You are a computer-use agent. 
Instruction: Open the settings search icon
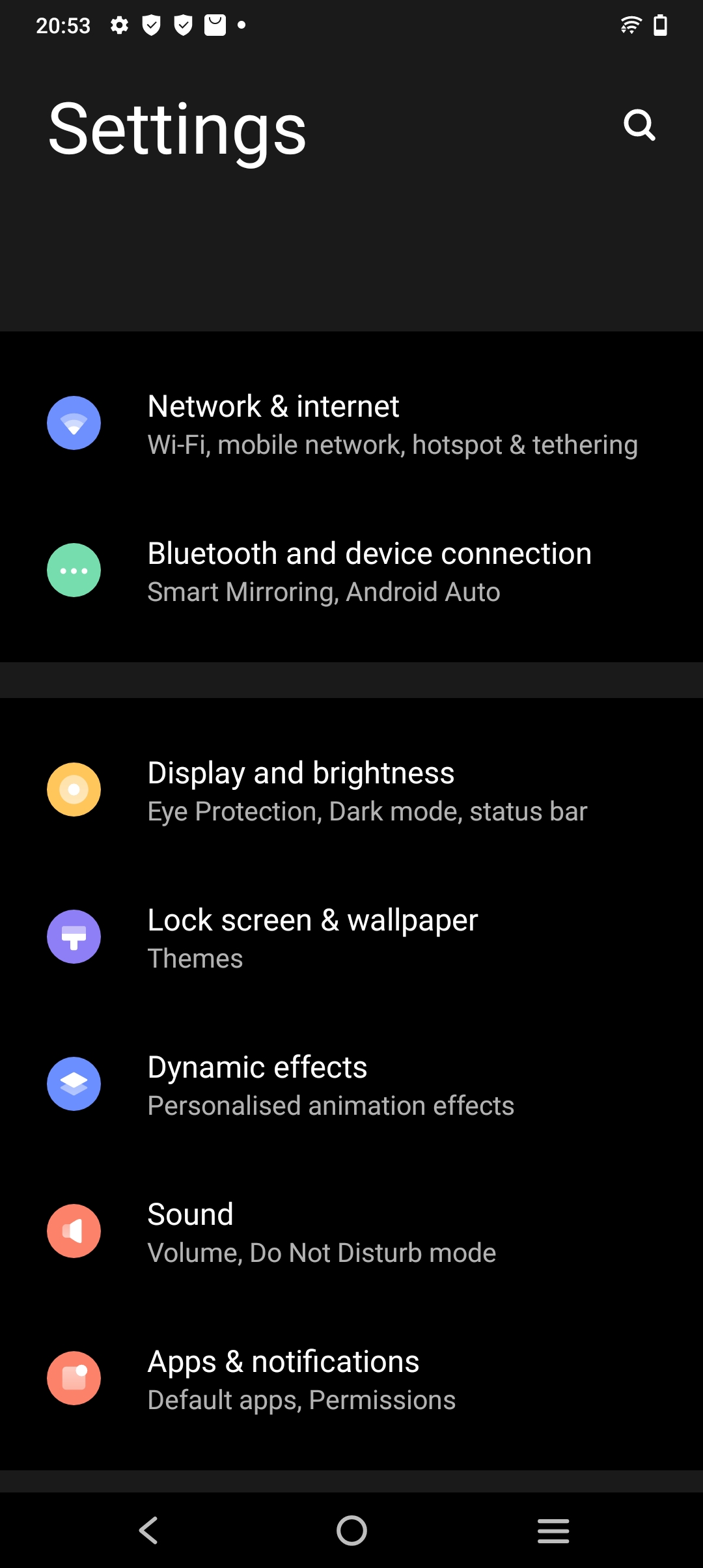[x=639, y=125]
